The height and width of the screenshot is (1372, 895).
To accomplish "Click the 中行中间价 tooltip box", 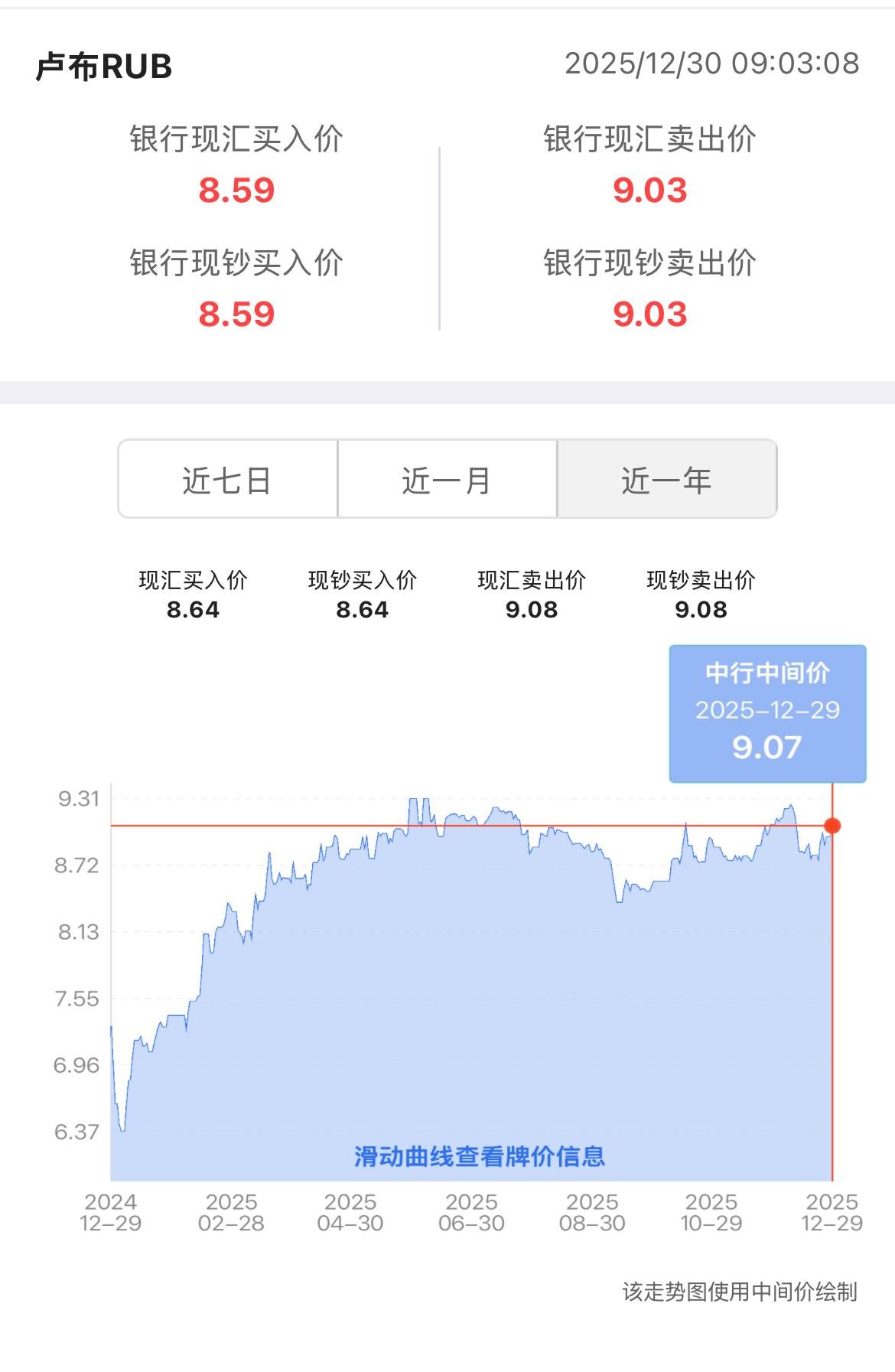I will click(x=767, y=713).
